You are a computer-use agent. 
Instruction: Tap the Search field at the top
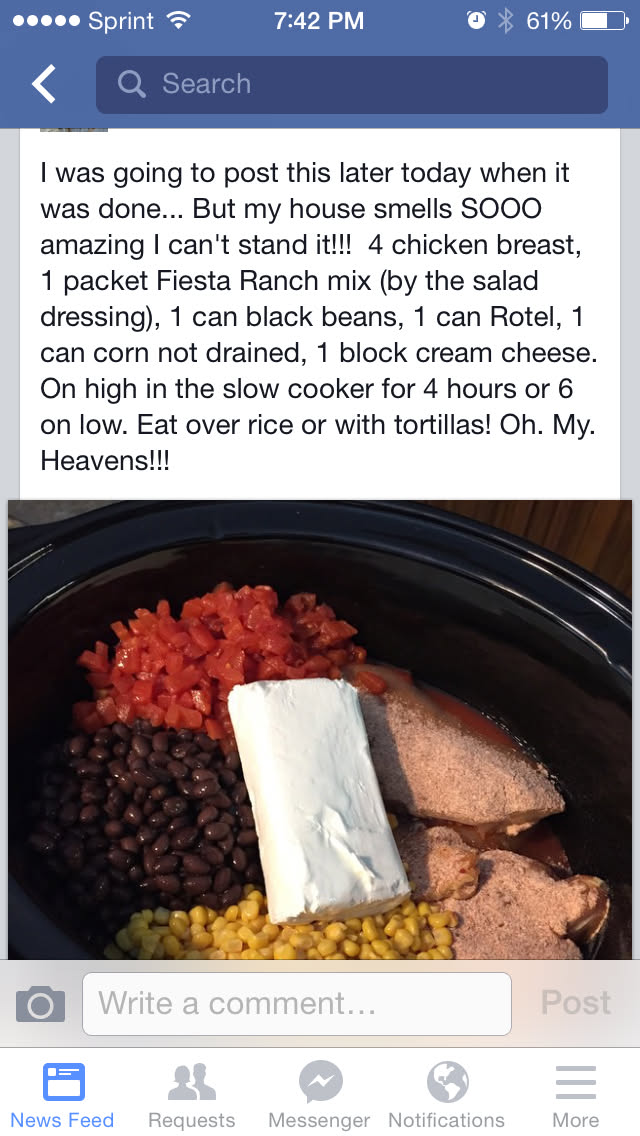(x=351, y=85)
